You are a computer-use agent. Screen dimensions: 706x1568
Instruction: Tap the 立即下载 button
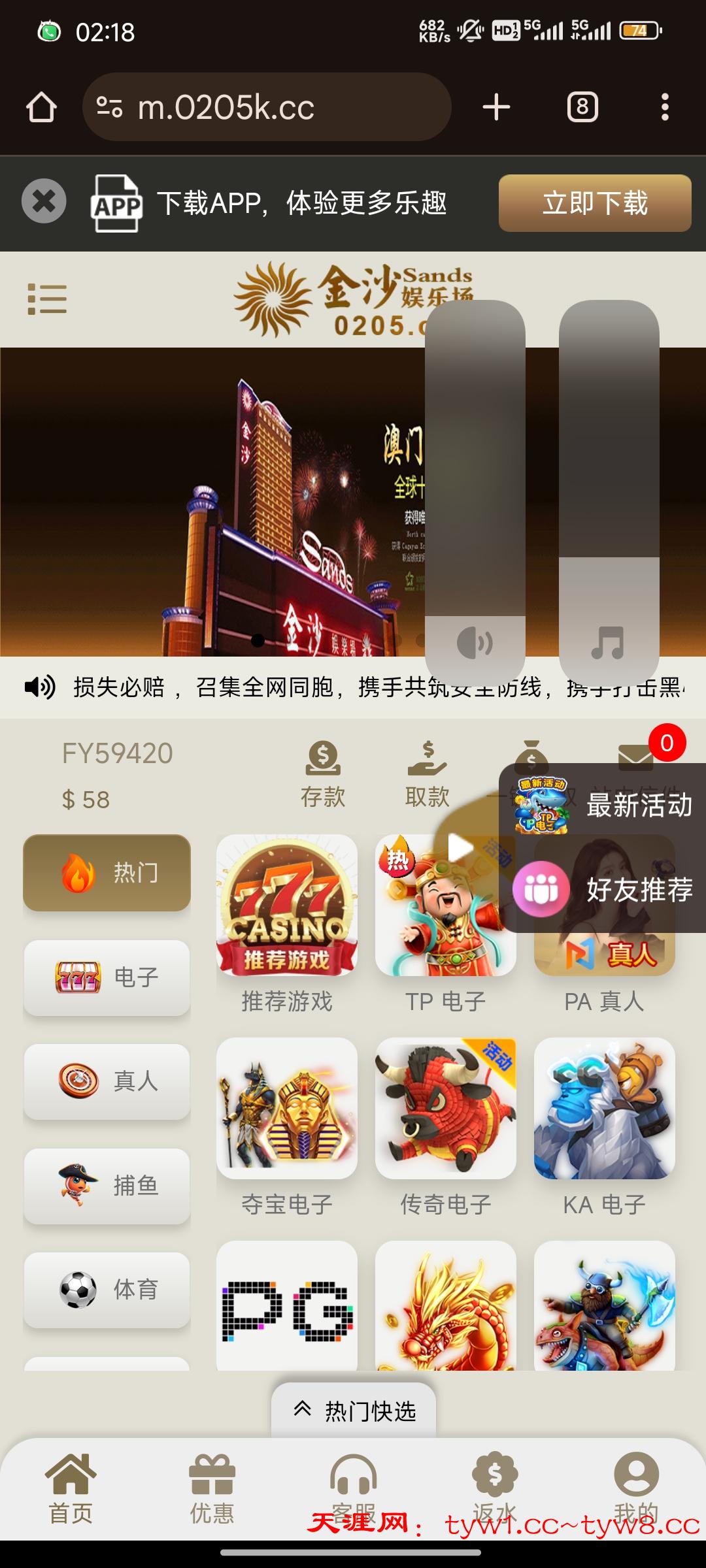tap(594, 203)
